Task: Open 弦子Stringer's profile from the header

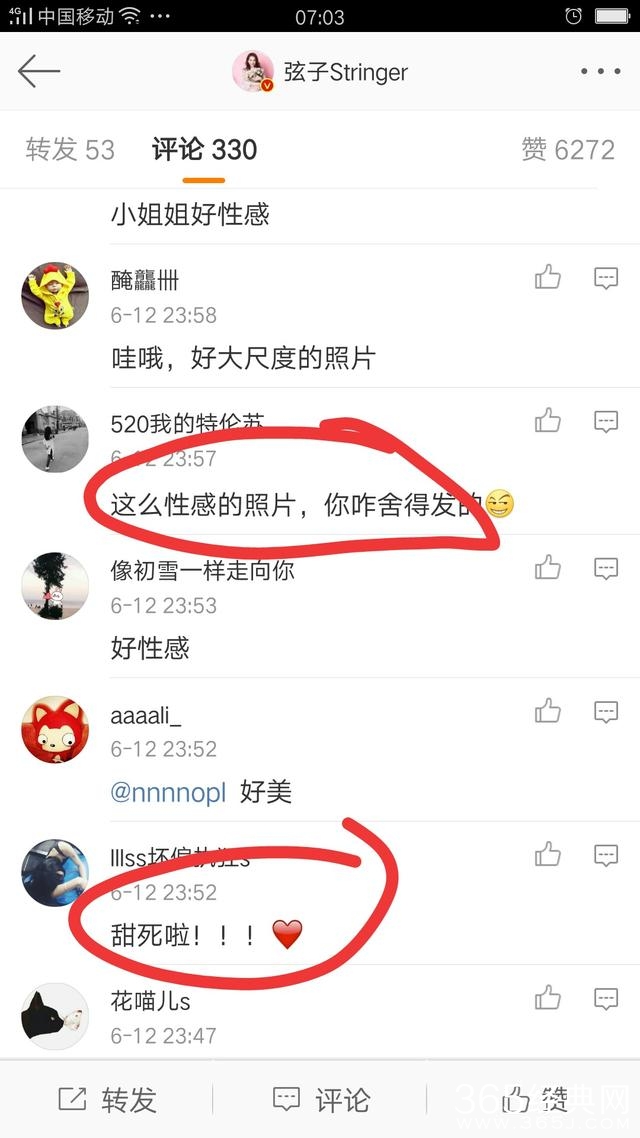Action: pos(322,72)
